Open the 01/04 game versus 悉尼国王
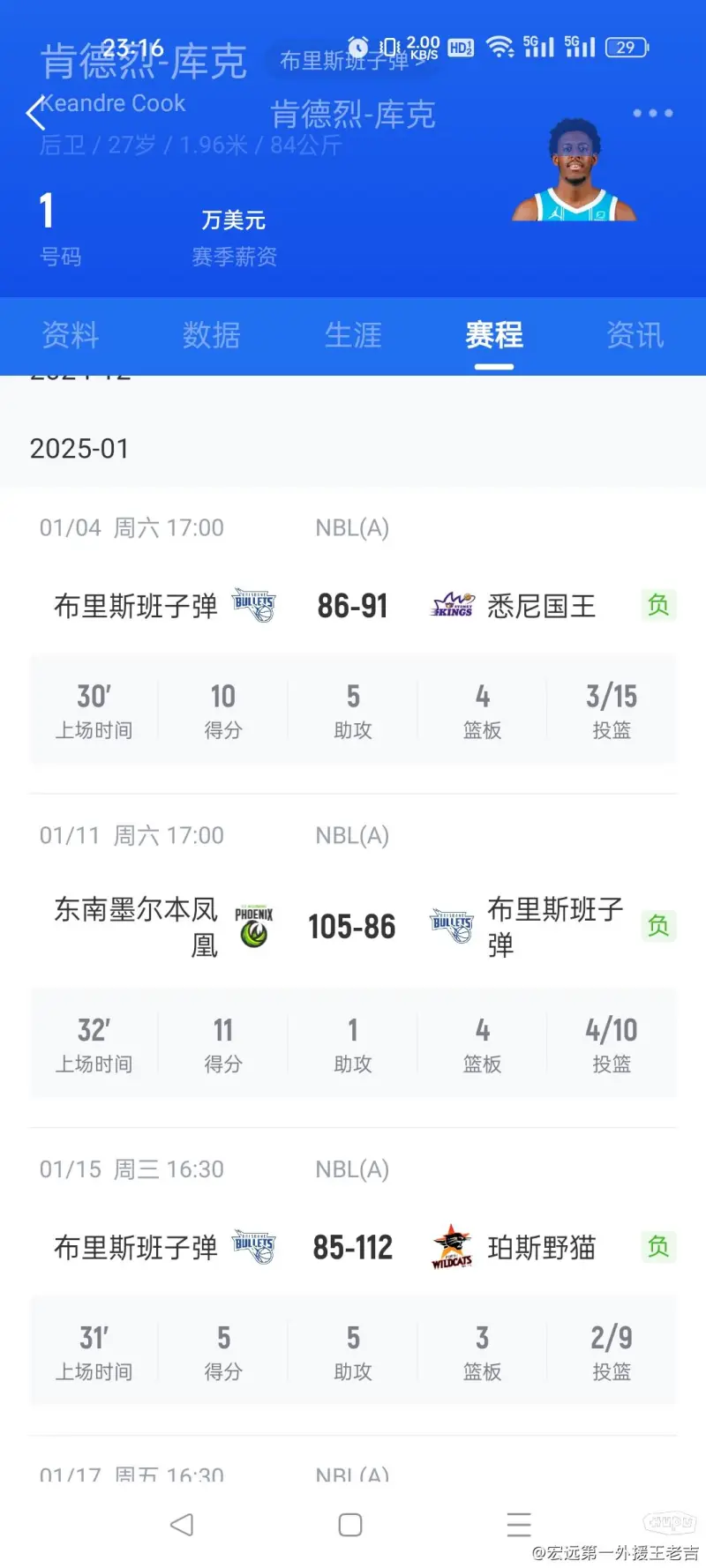Screen dimensions: 706x1568 coord(353,606)
